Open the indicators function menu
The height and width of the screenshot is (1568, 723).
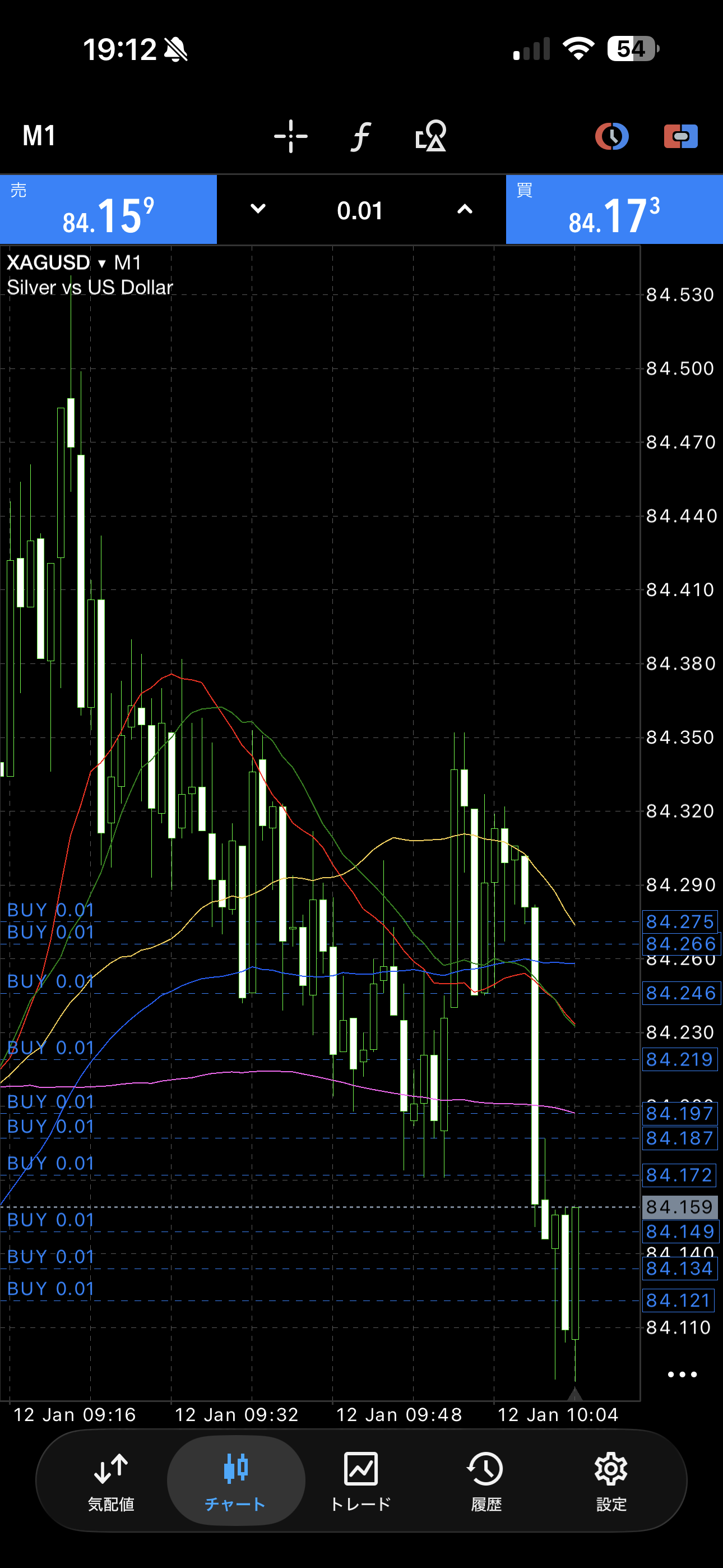point(361,136)
